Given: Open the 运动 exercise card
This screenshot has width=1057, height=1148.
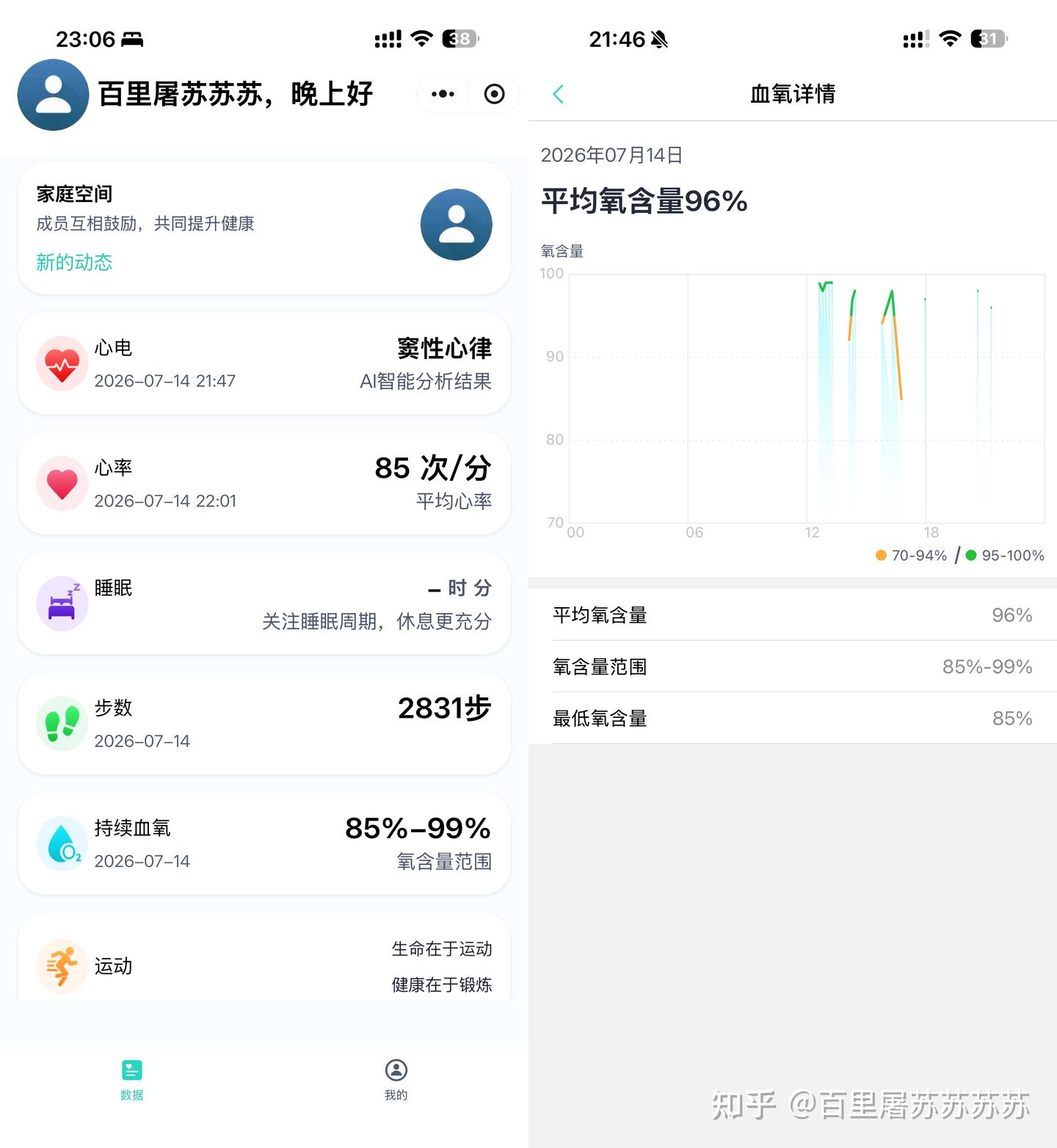Looking at the screenshot, I should point(264,957).
